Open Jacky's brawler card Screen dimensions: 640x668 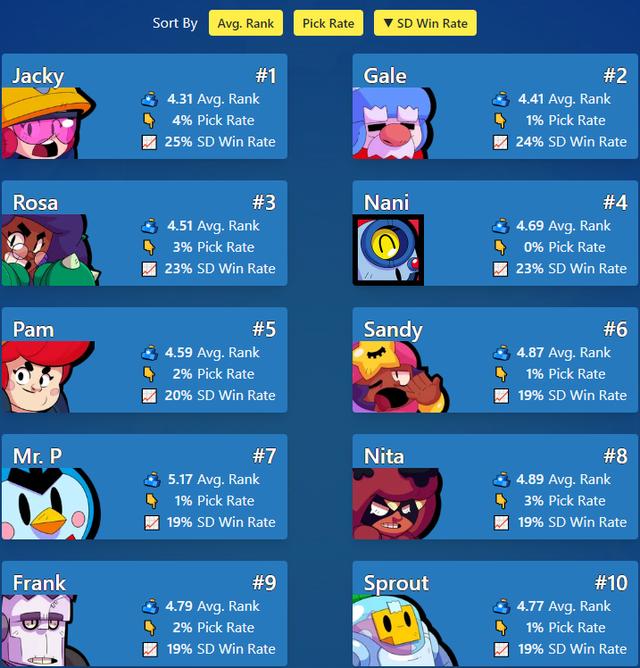pos(144,107)
